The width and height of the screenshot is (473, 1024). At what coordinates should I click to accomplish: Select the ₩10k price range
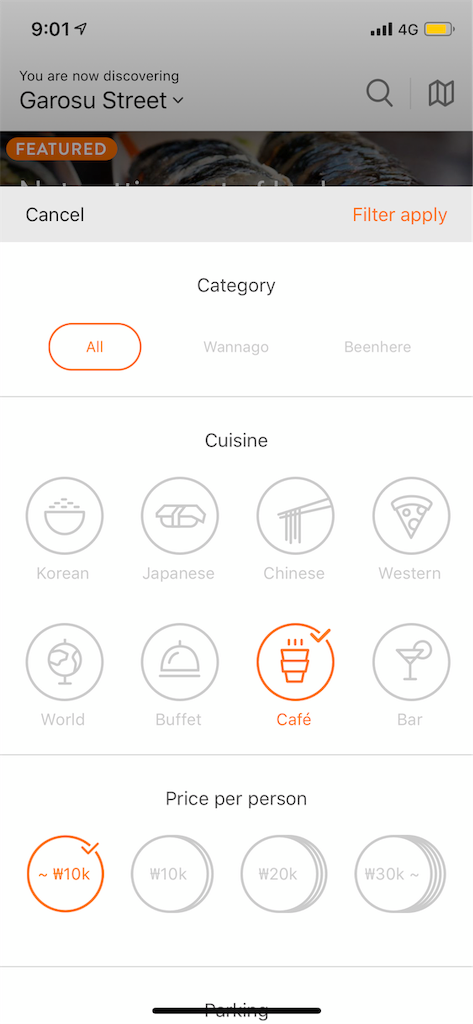pos(172,874)
